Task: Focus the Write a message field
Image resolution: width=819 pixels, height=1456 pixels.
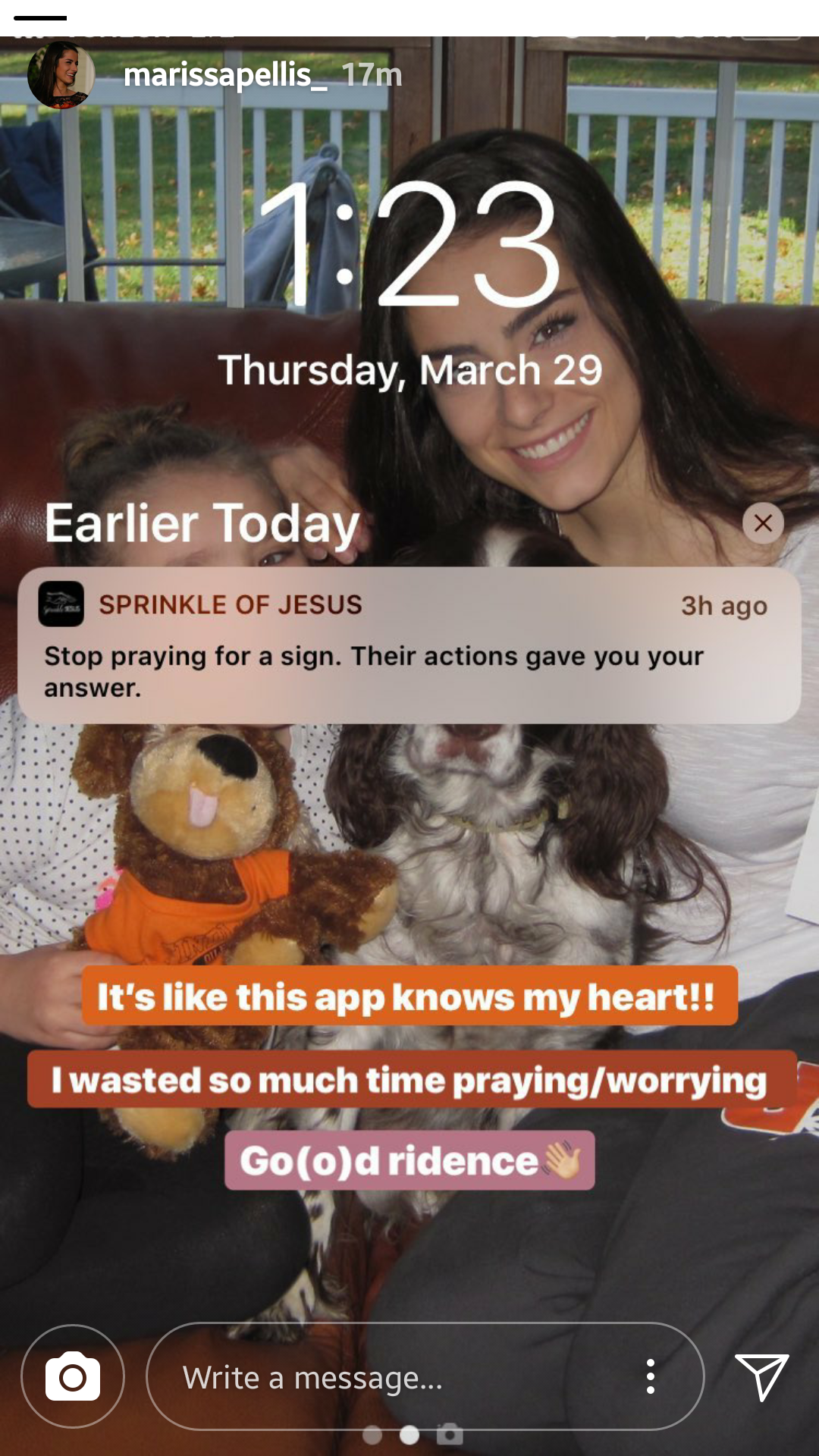Action: click(x=394, y=1377)
